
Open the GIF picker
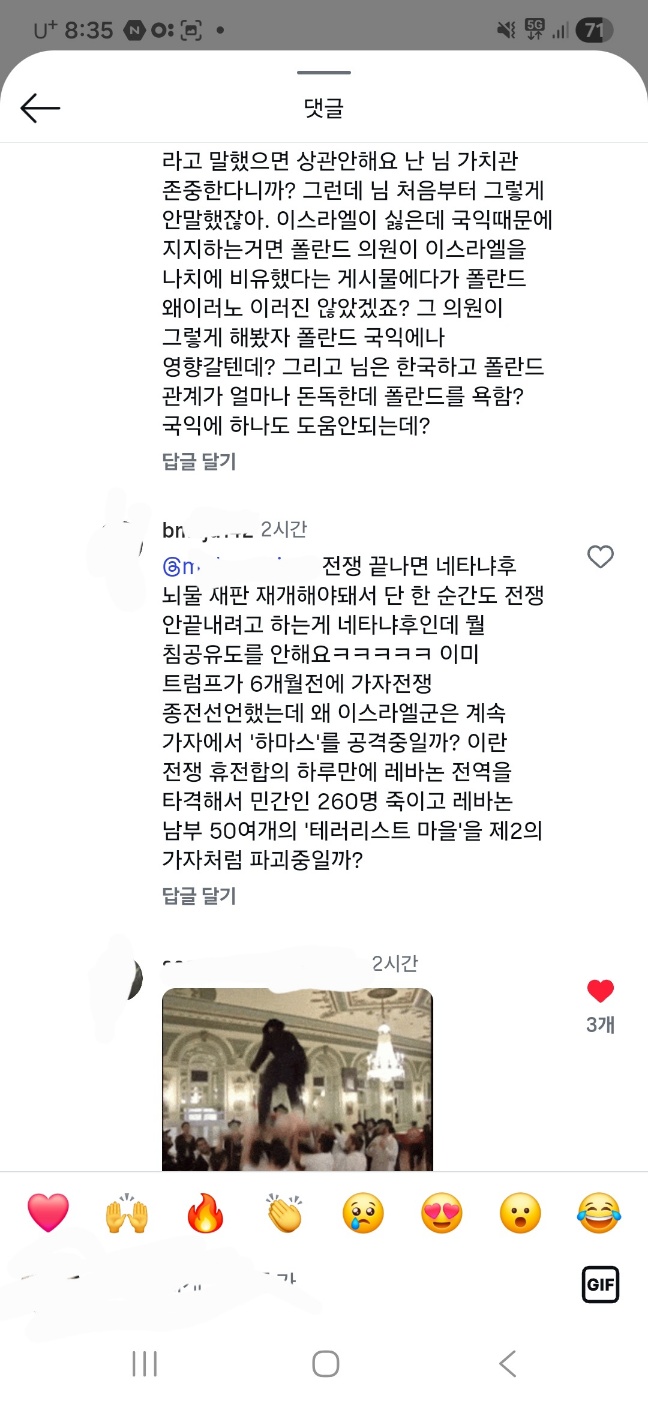[x=600, y=1284]
